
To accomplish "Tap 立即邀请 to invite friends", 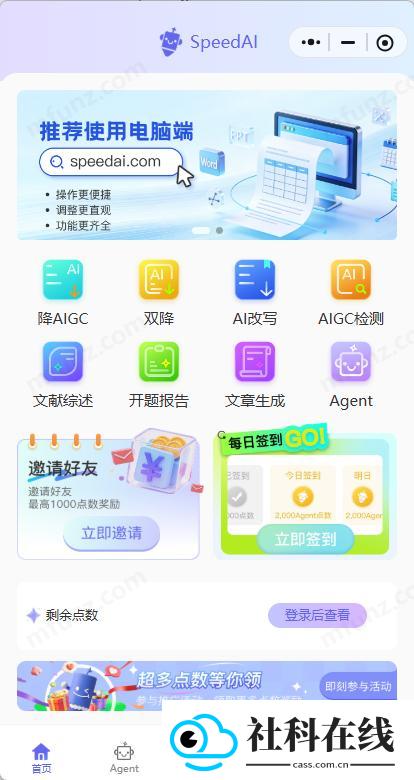I will click(111, 533).
